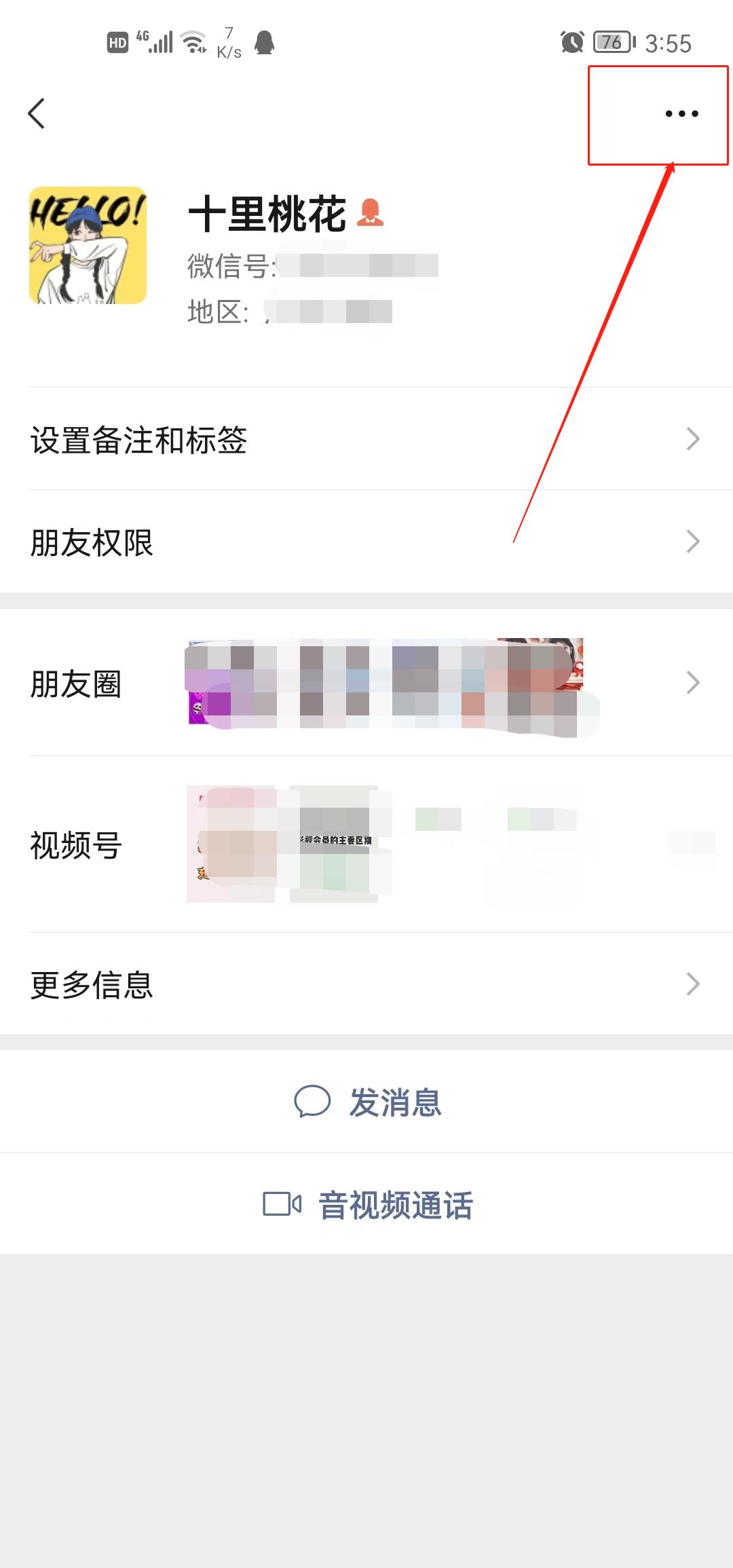733x1568 pixels.
Task: Open the three-dot overflow menu
Action: tap(681, 113)
